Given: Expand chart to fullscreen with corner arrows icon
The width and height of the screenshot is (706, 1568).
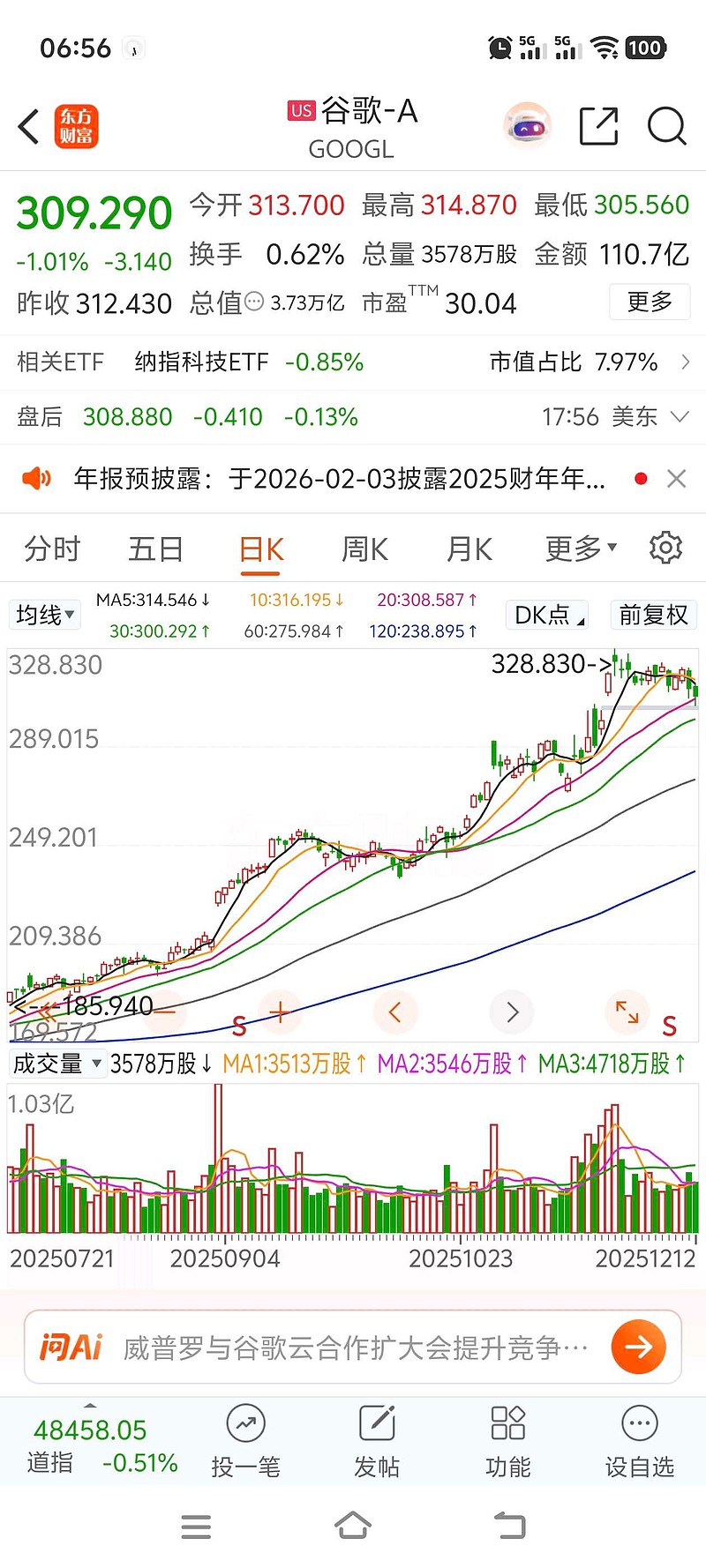Looking at the screenshot, I should 627,1012.
